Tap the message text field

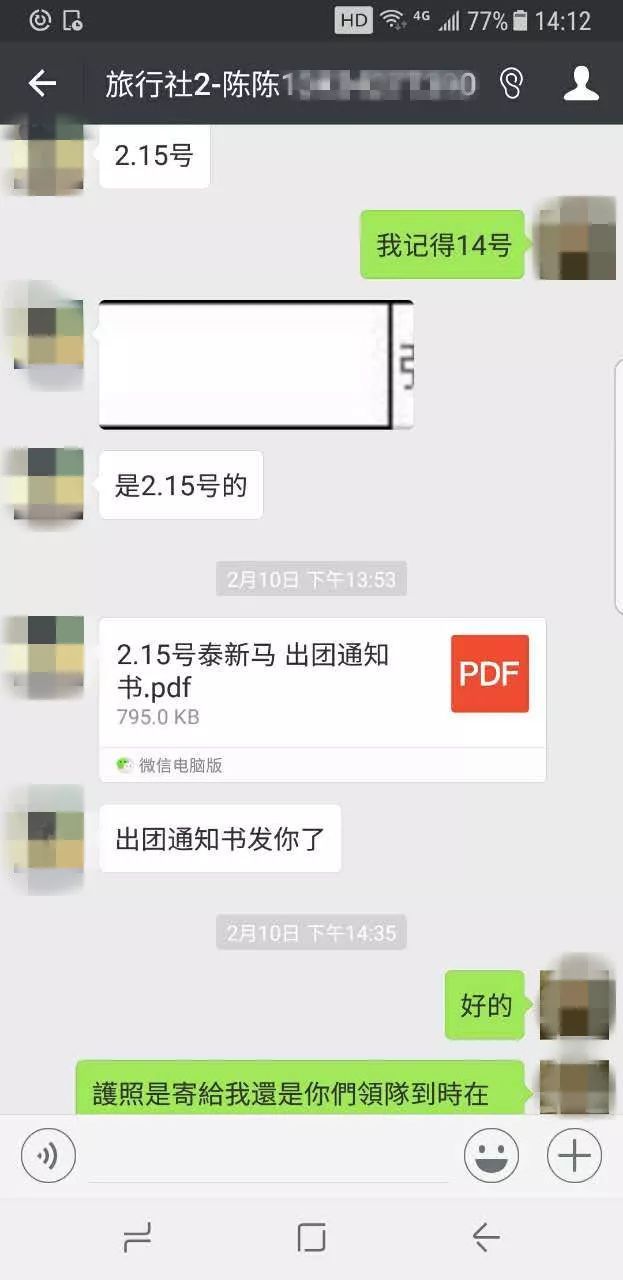tap(268, 1156)
